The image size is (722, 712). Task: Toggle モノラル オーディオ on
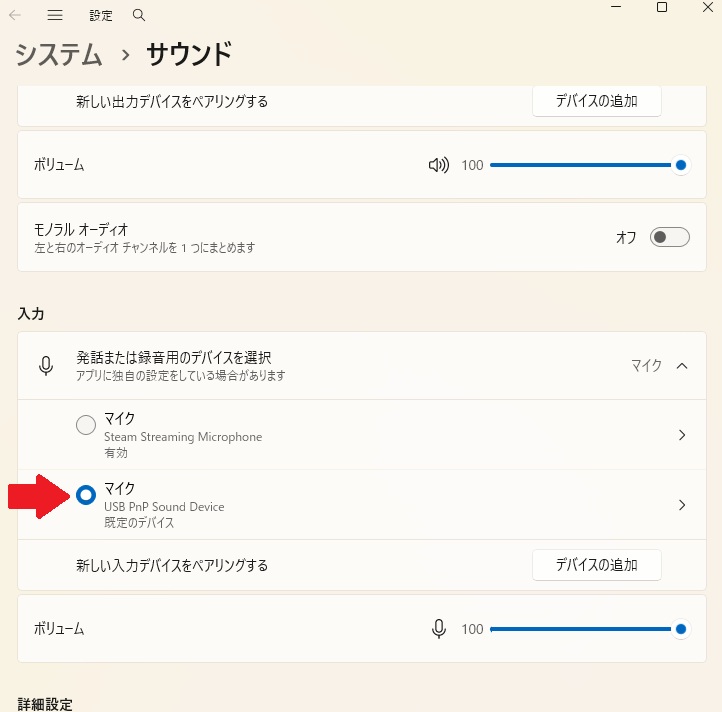[669, 237]
